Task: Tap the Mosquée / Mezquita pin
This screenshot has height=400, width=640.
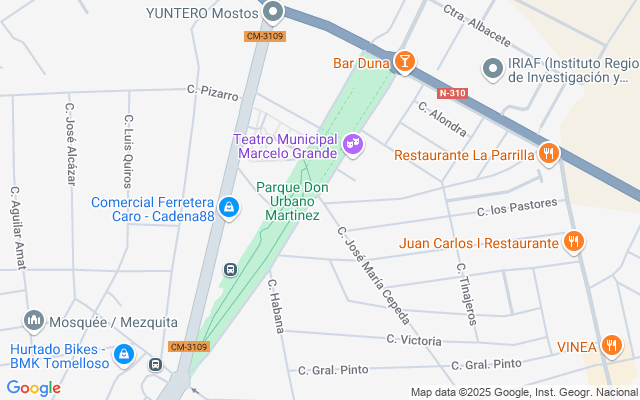Action: coord(34,321)
